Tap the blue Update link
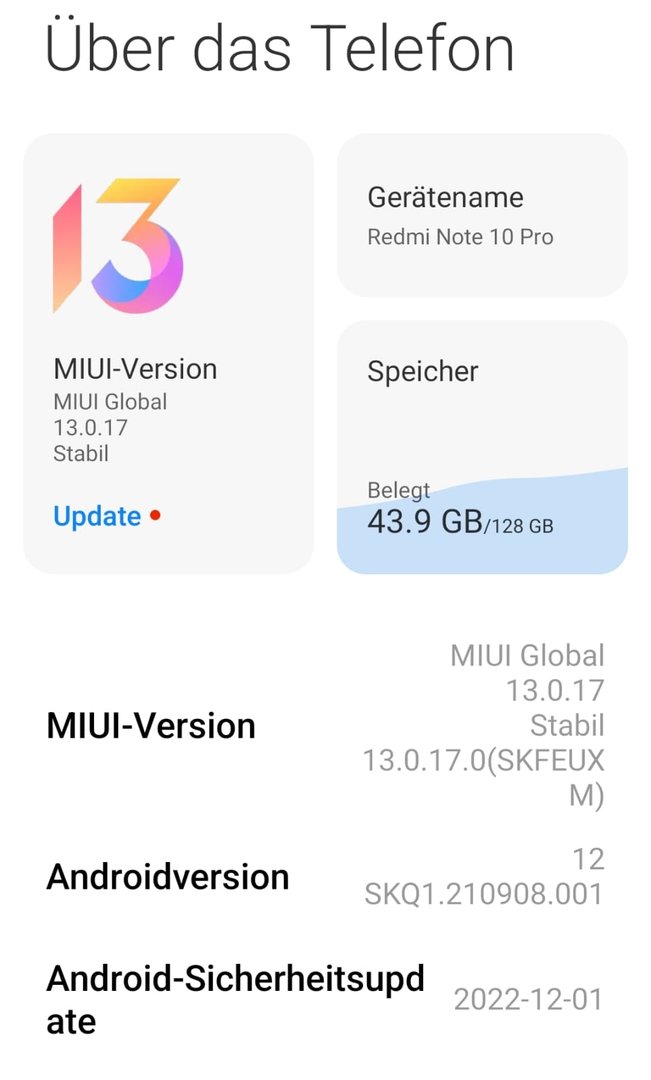This screenshot has height=1080, width=651. [97, 517]
